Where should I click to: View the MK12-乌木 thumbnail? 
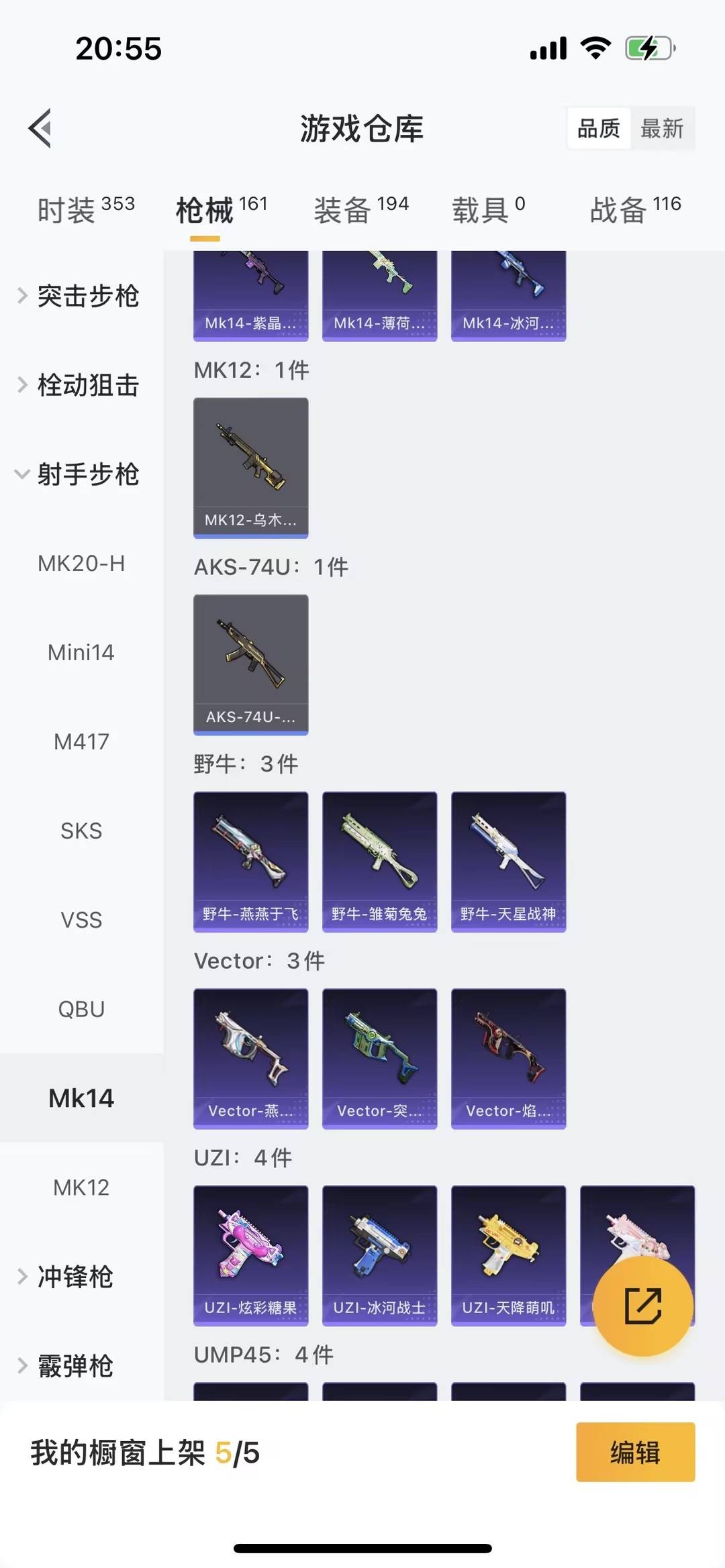point(250,468)
